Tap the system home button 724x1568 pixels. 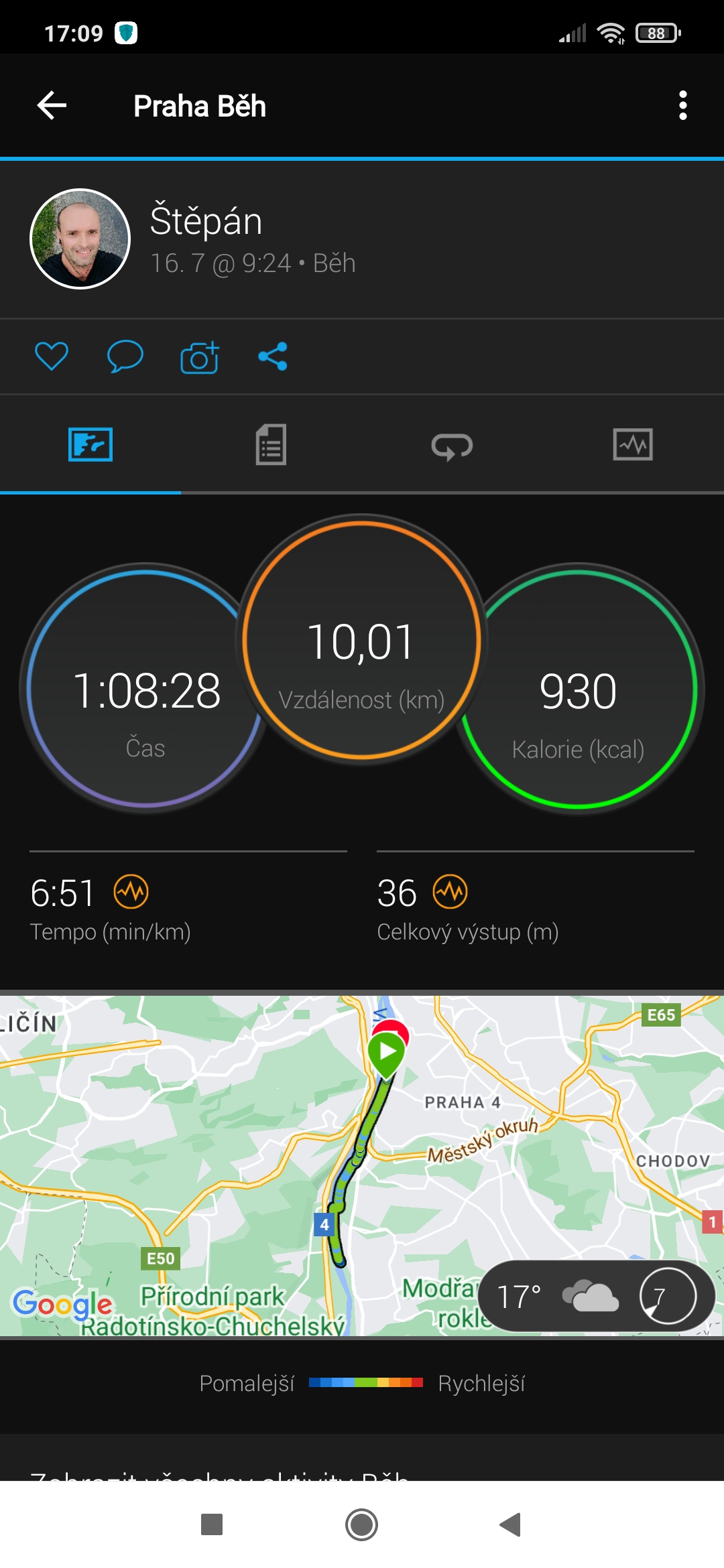coord(361,1524)
